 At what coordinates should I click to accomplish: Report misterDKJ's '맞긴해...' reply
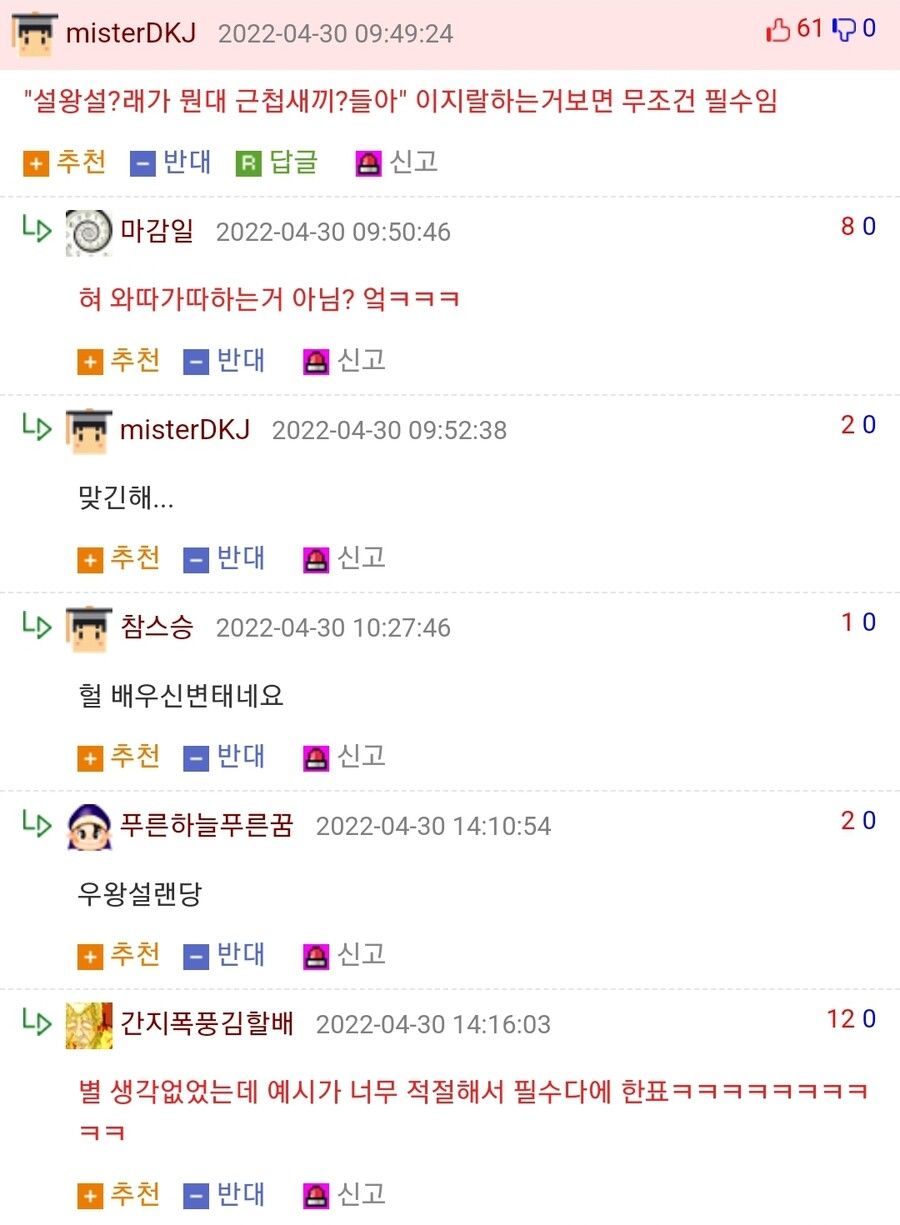344,558
